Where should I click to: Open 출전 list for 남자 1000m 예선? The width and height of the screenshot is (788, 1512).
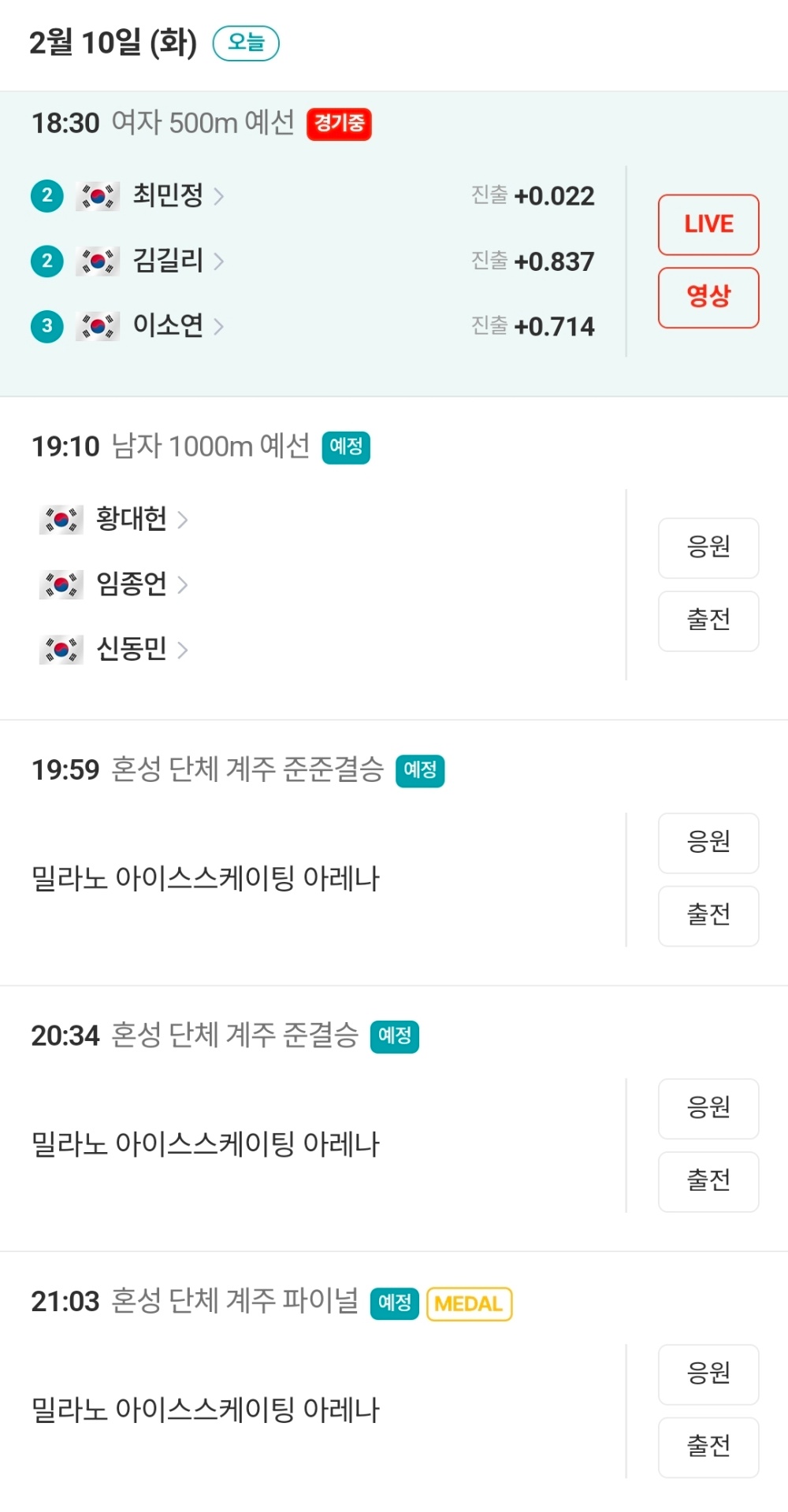tap(708, 621)
